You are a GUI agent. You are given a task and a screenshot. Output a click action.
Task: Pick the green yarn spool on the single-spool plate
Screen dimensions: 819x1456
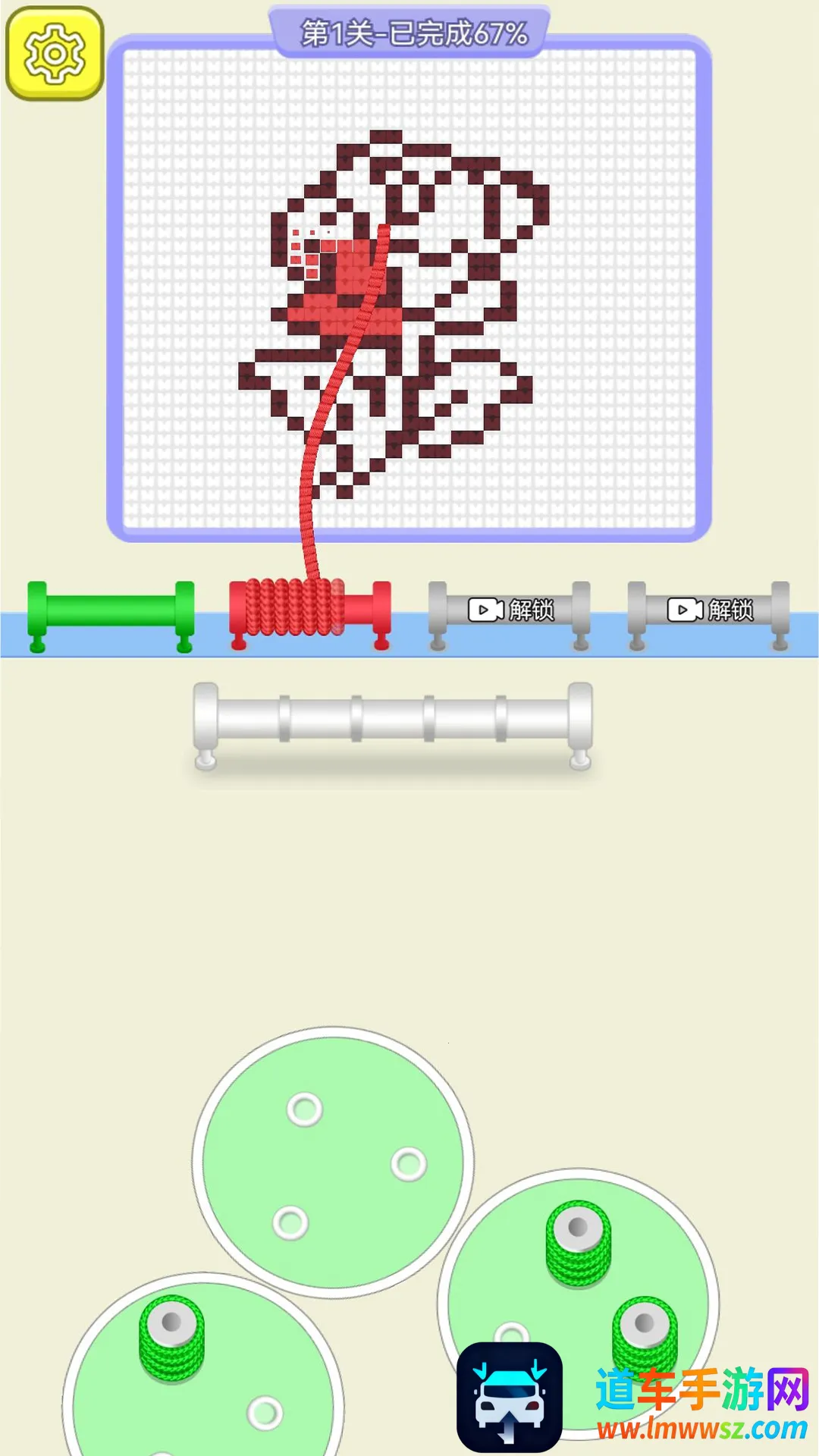(172, 1338)
